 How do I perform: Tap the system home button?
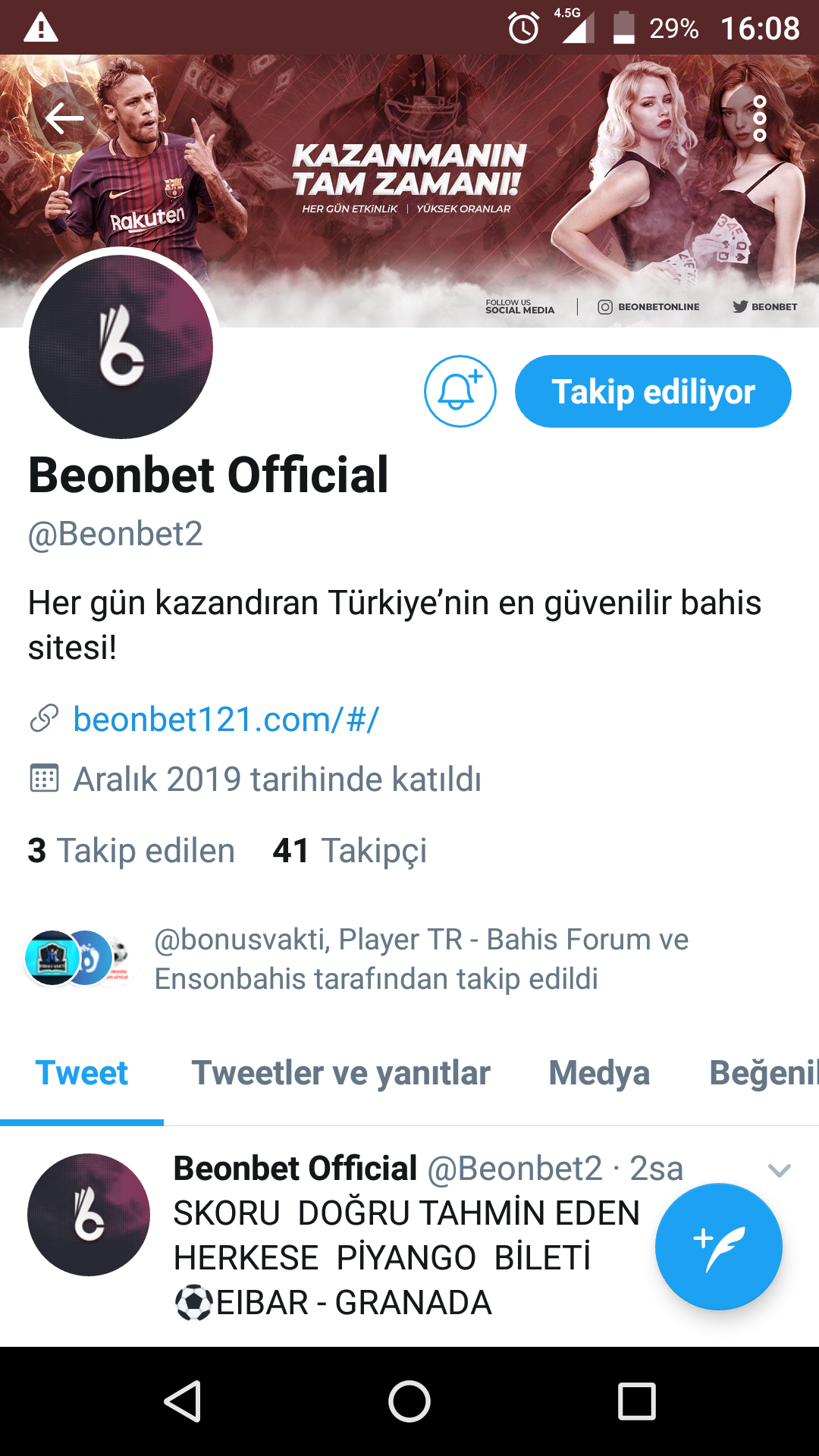click(409, 1401)
